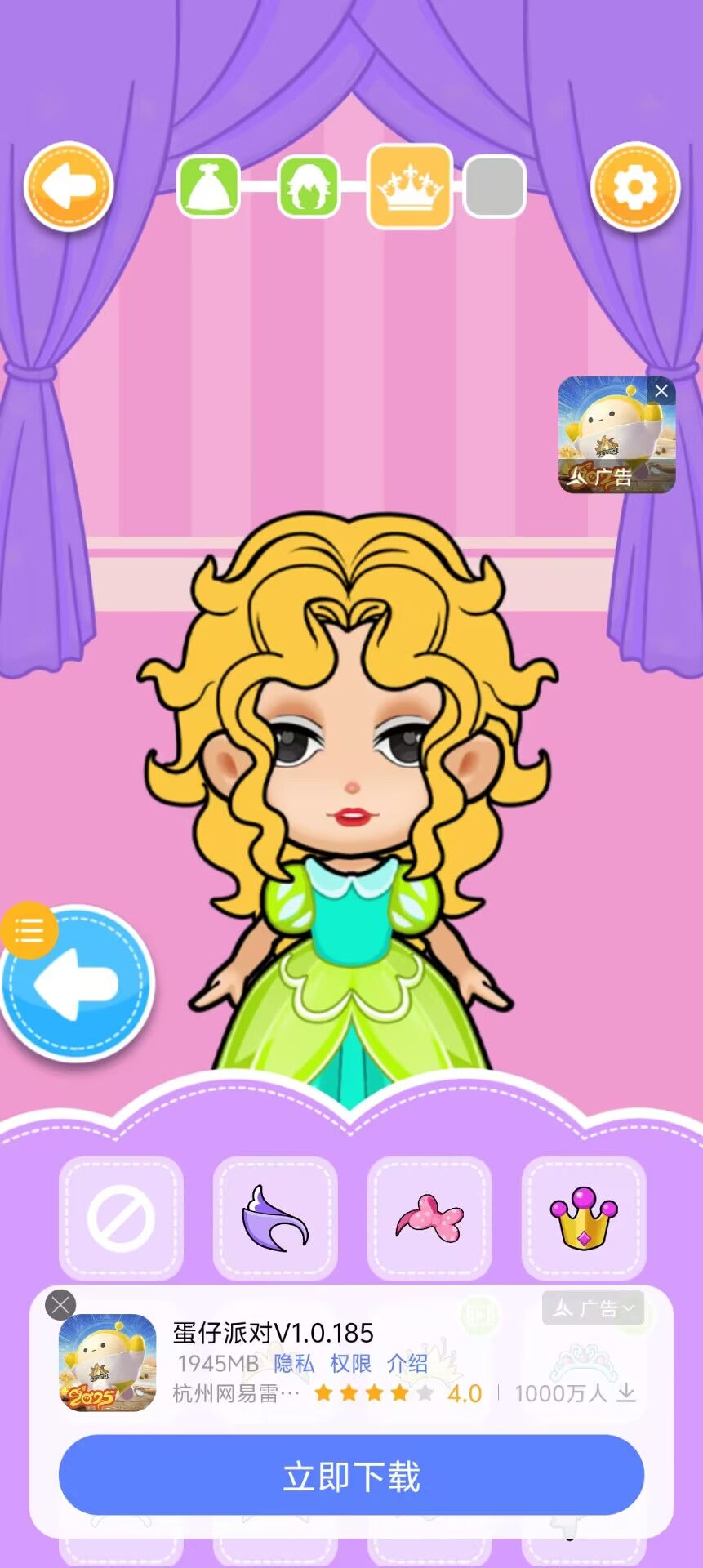
Task: Remove the headwear with the none option
Action: pos(121,1218)
